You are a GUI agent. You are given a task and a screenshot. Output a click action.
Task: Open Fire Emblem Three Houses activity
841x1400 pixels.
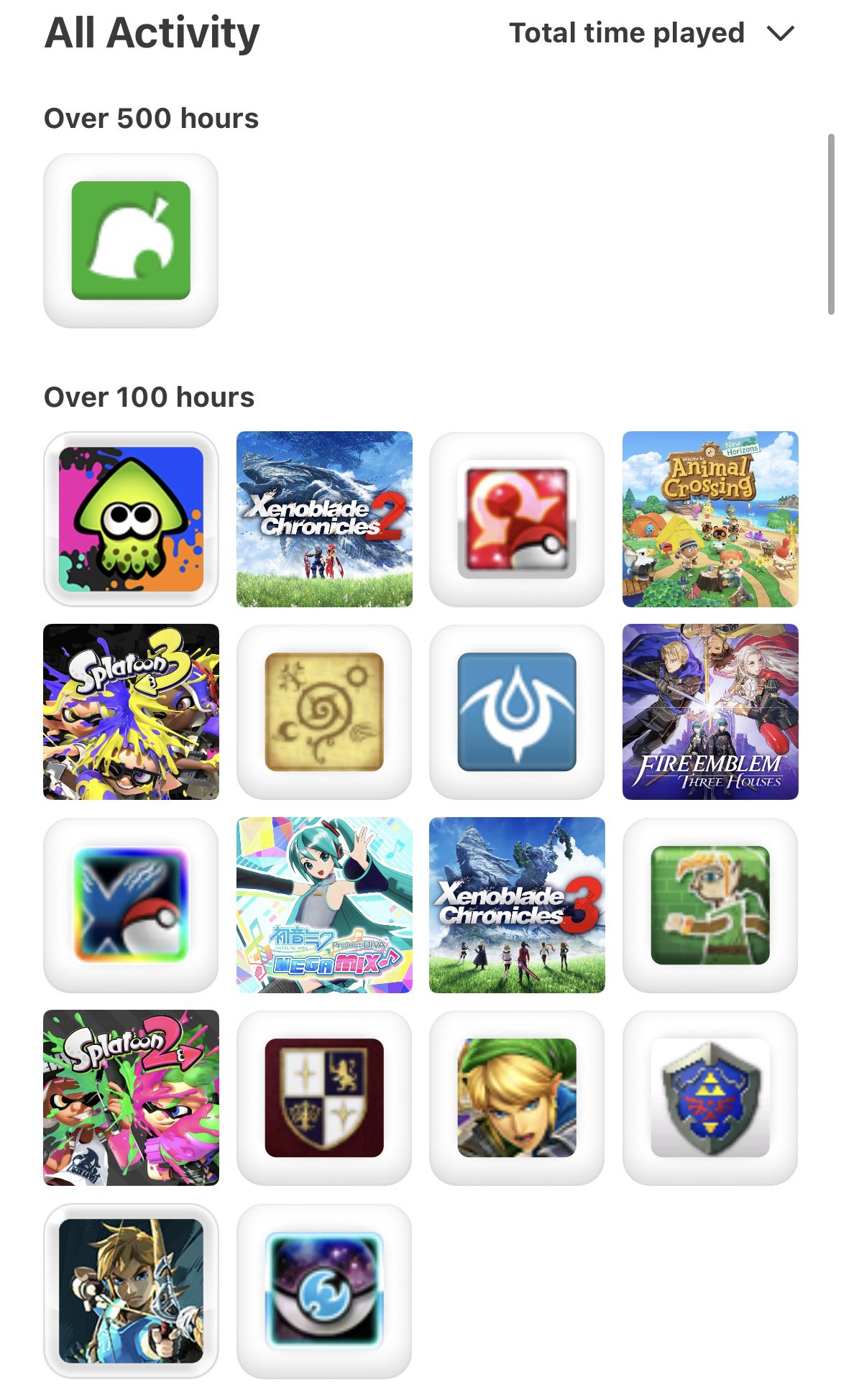point(710,711)
